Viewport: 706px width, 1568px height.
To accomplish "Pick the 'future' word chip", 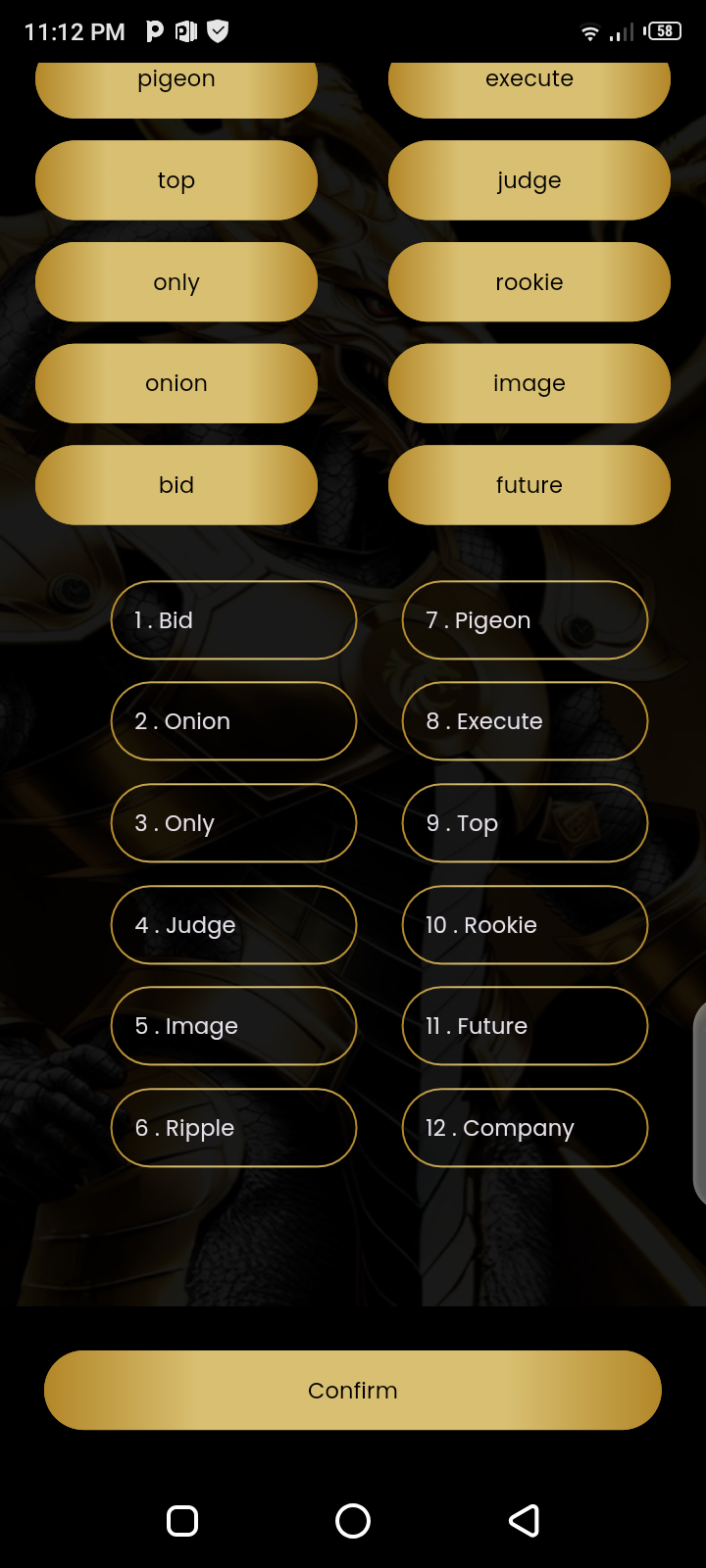I will point(529,485).
